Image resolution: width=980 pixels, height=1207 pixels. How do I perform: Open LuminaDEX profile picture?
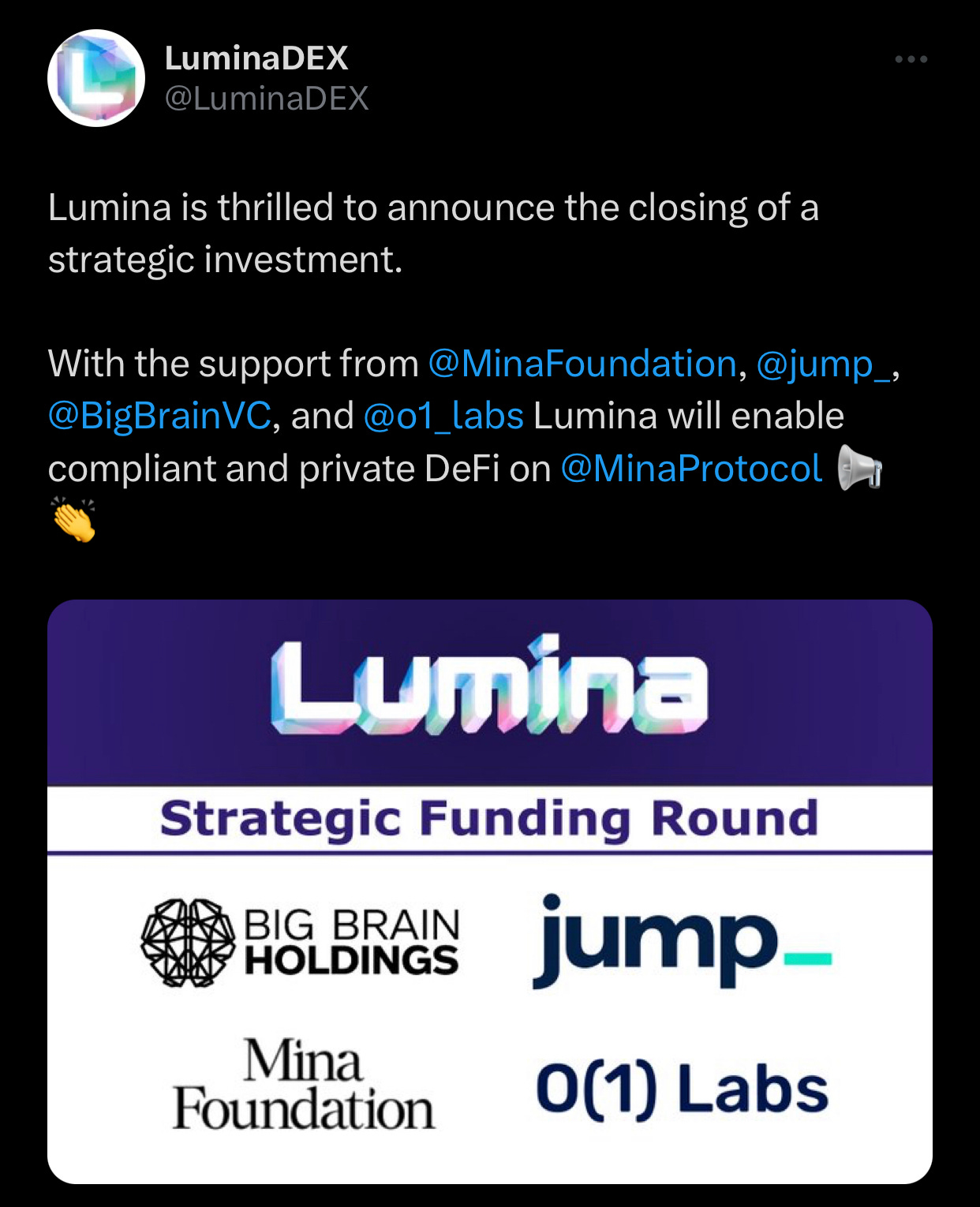[96, 78]
